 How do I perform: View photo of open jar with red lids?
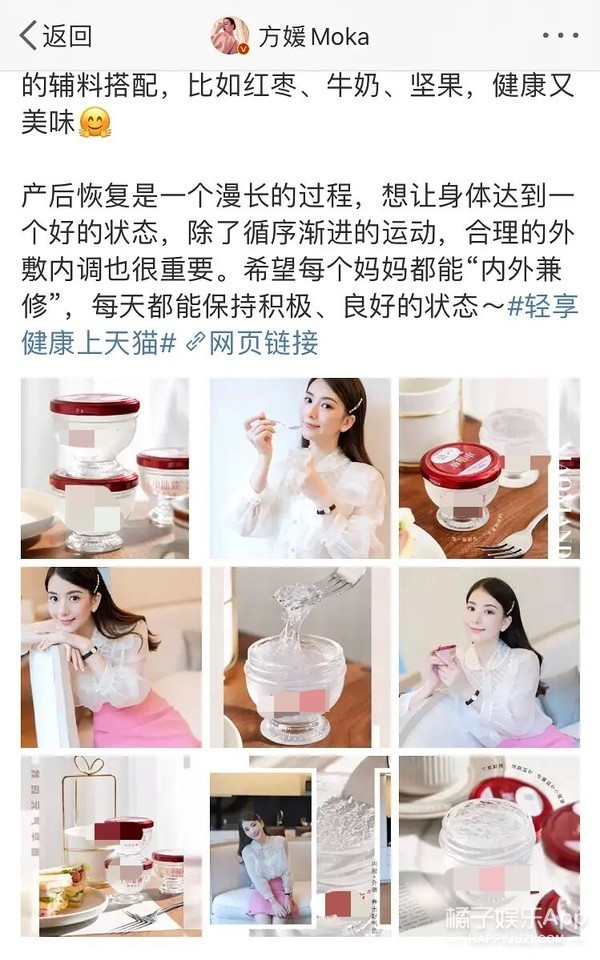488,845
